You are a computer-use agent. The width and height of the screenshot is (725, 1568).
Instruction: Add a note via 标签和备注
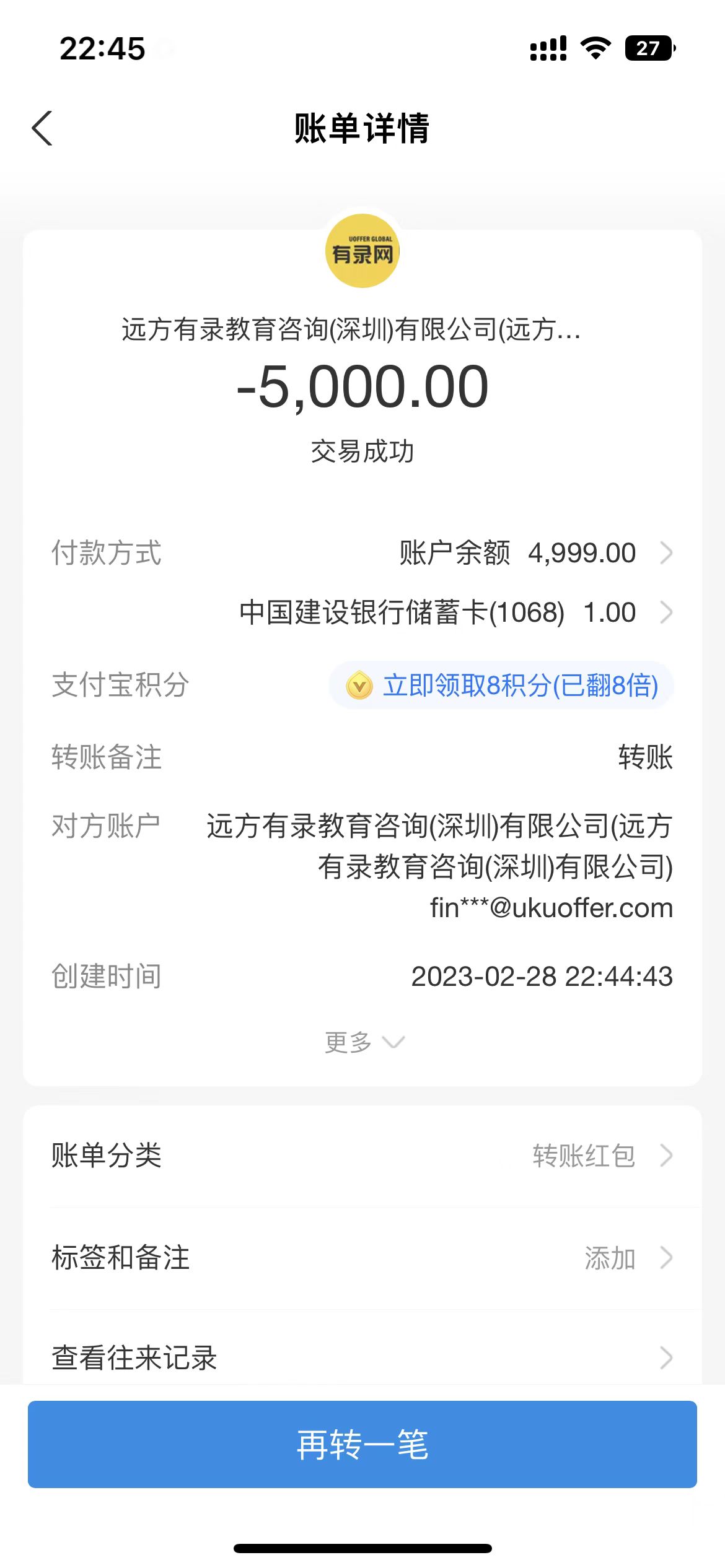(362, 1258)
